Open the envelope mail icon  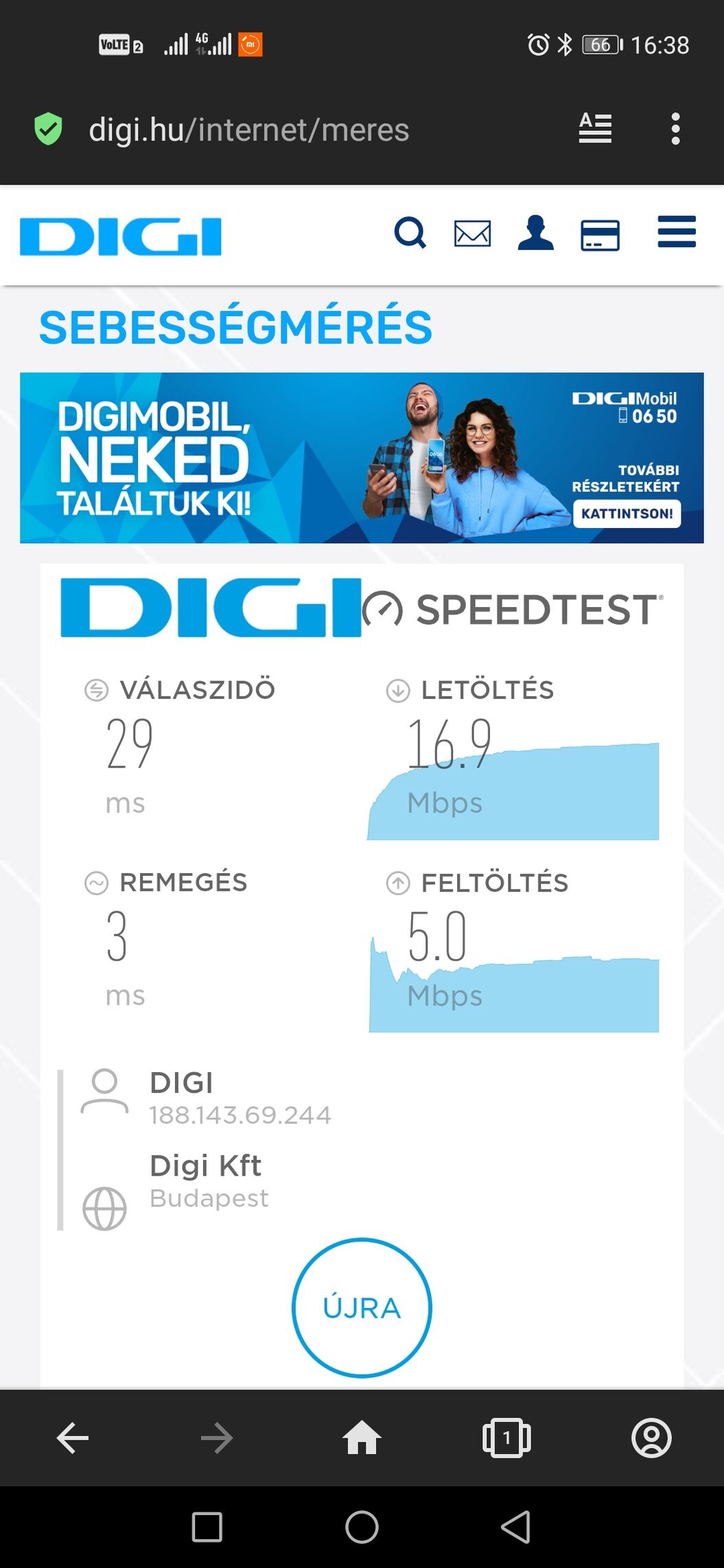472,233
